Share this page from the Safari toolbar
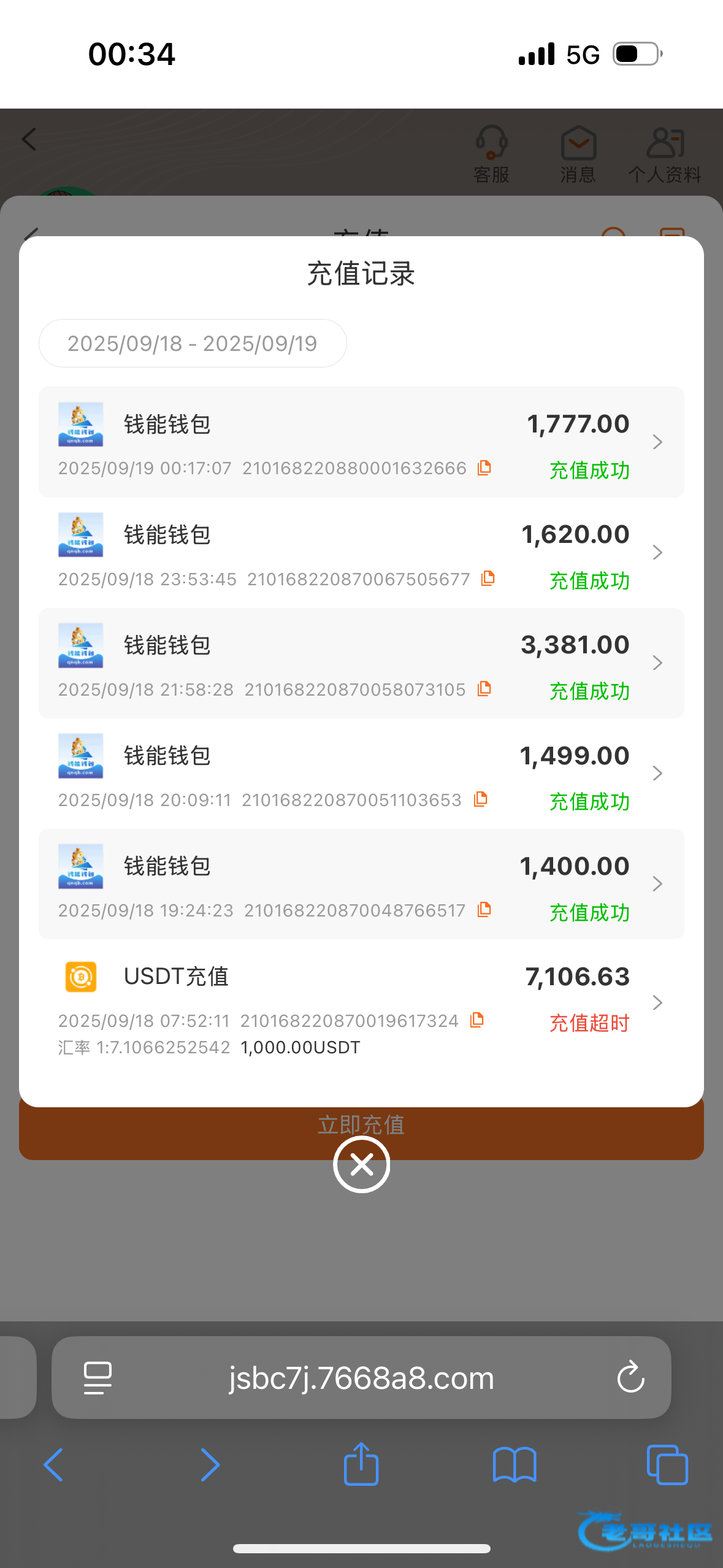 click(x=361, y=1465)
